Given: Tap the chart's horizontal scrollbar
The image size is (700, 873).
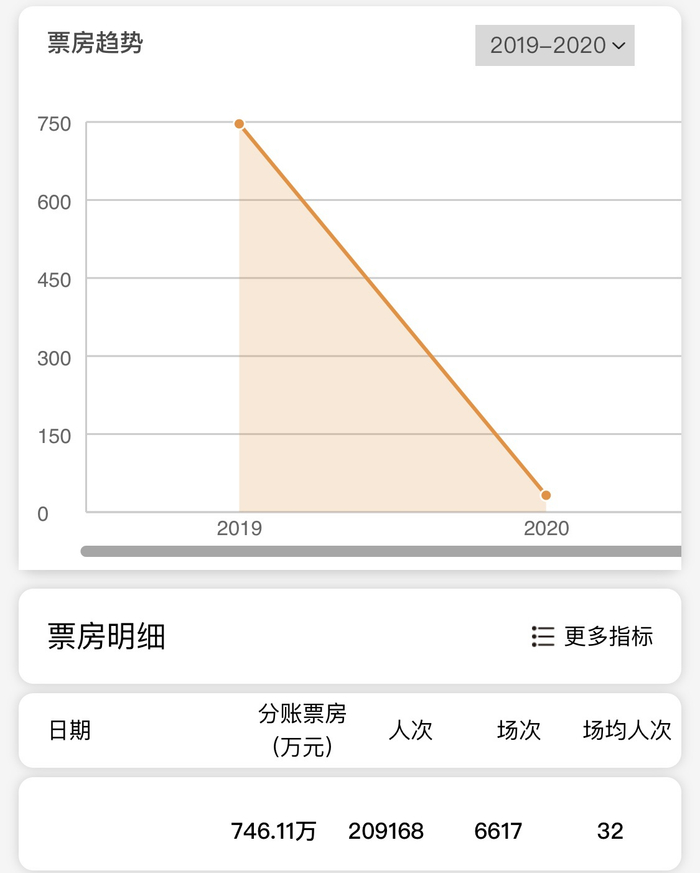Looking at the screenshot, I should pos(381,551).
